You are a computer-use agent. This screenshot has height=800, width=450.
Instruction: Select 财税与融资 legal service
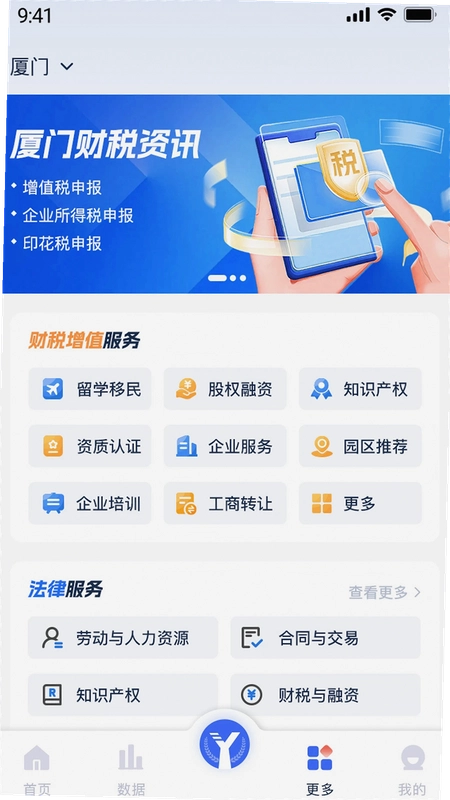[326, 695]
